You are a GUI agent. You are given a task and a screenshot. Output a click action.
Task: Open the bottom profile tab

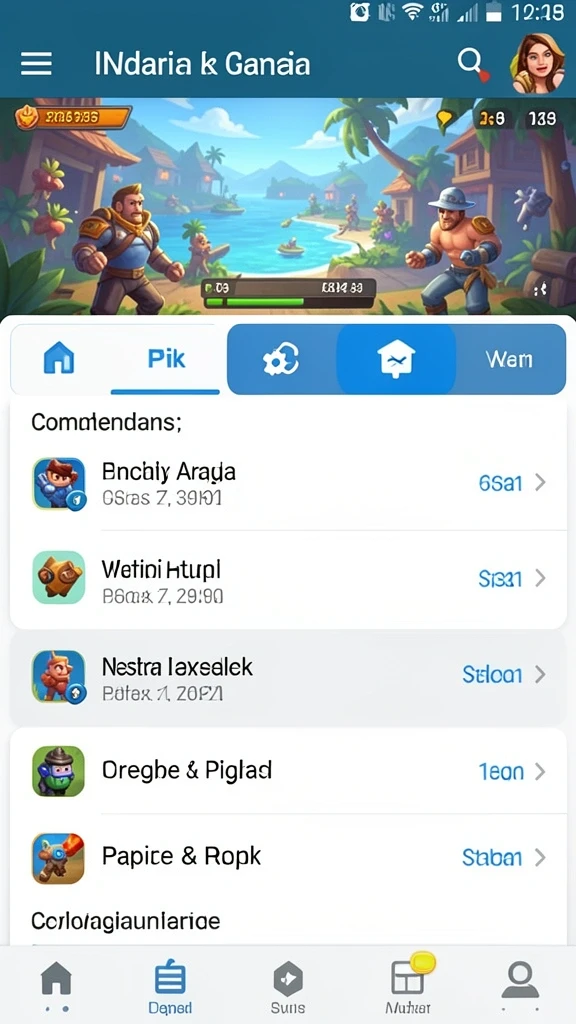519,986
